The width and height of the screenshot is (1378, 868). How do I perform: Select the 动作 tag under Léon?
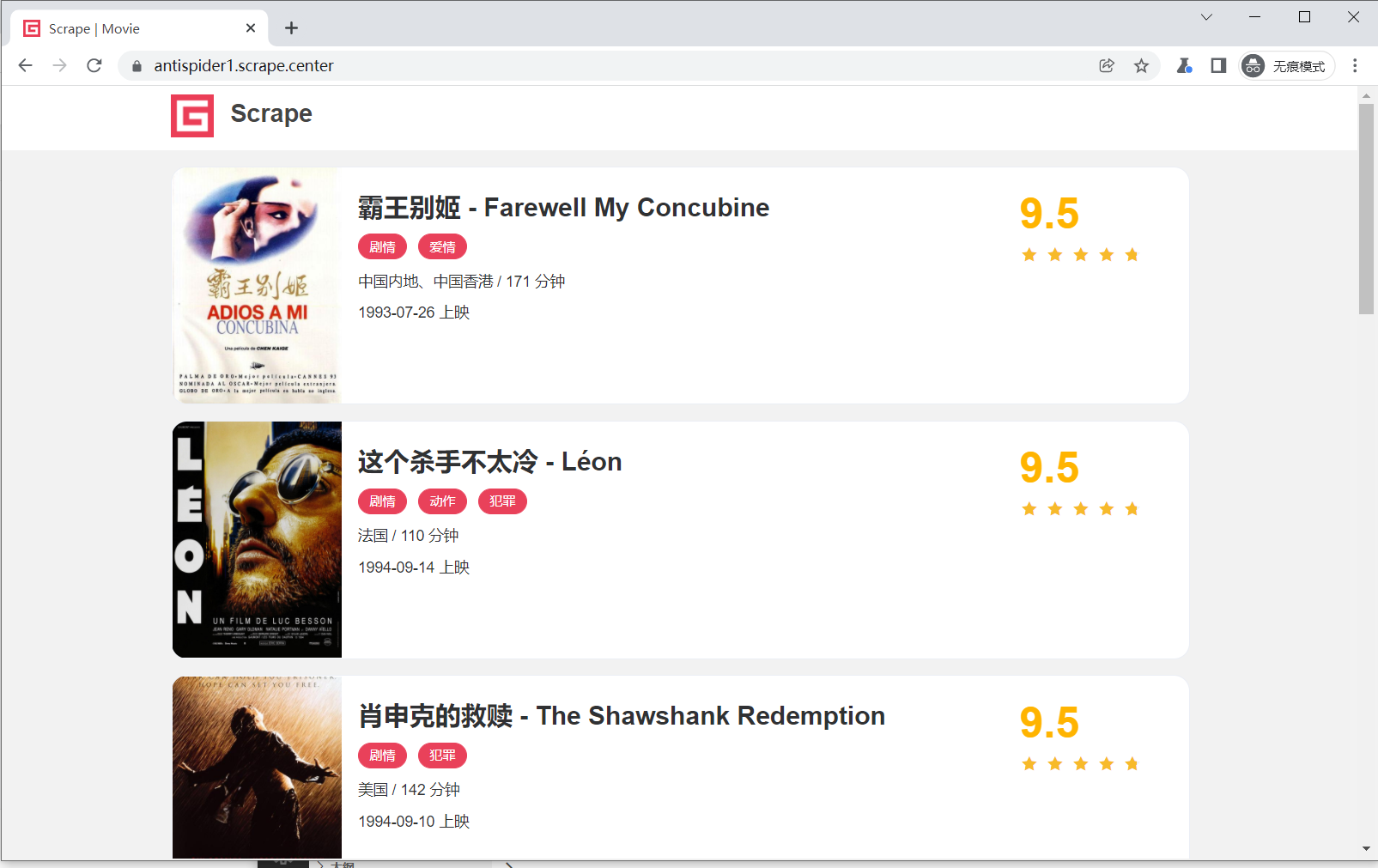click(x=442, y=501)
